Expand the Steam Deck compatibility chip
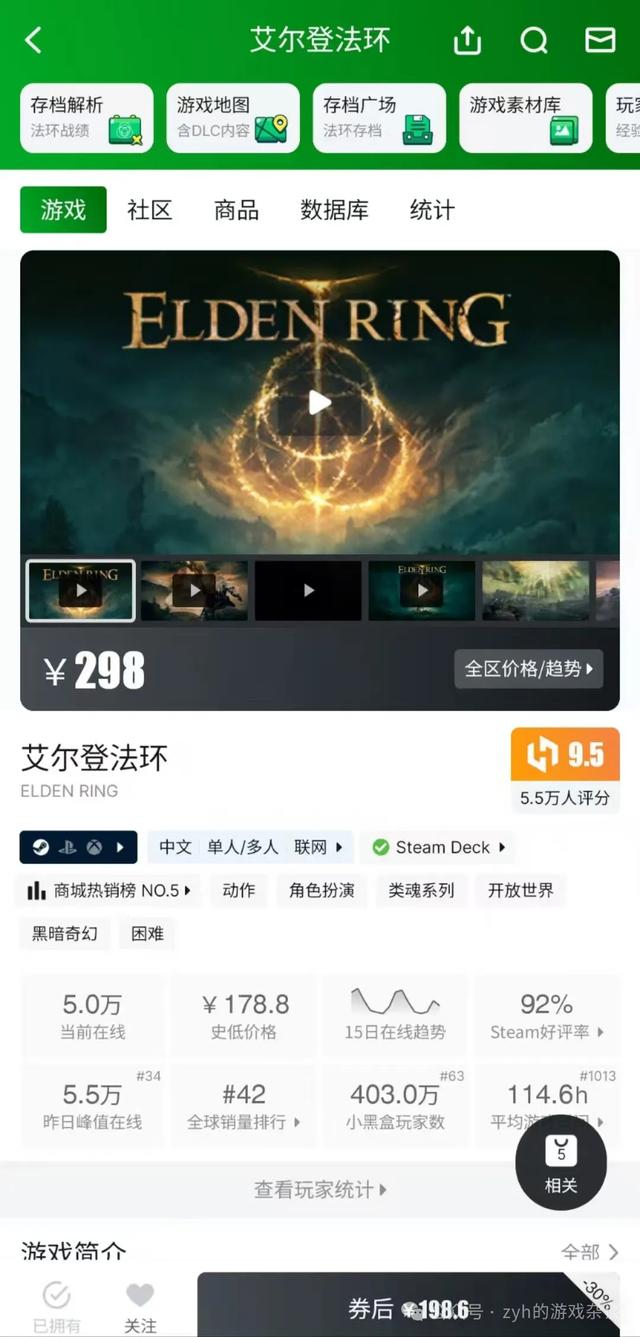The image size is (640, 1337). pos(438,847)
